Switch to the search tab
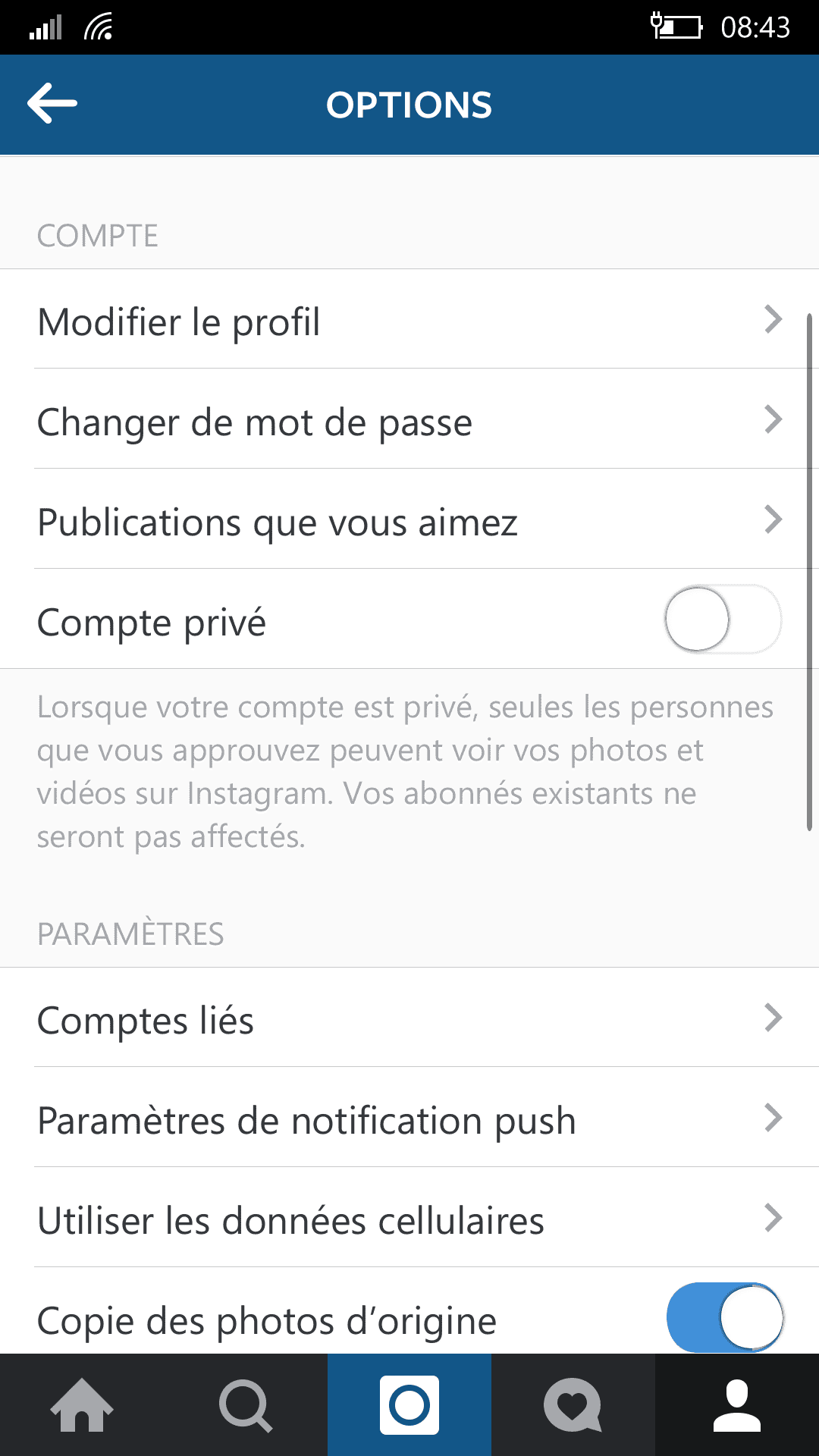This screenshot has width=819, height=1456. [246, 1405]
